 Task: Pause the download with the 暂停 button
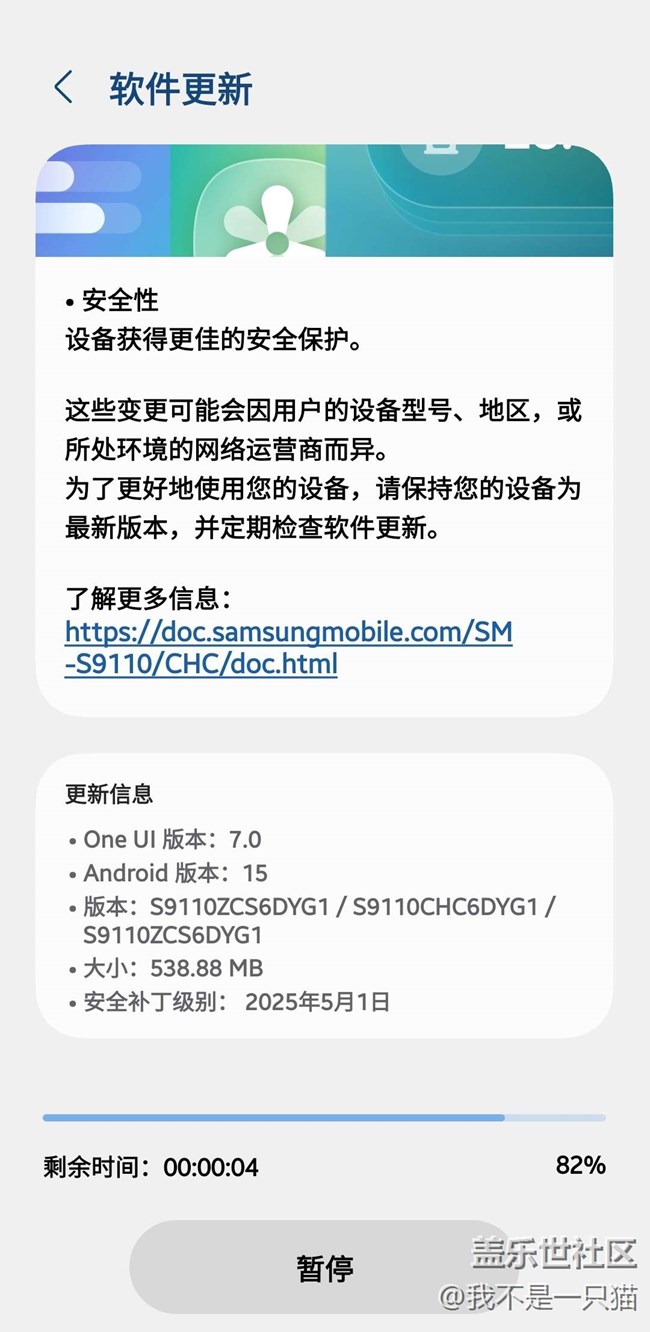(x=325, y=1267)
